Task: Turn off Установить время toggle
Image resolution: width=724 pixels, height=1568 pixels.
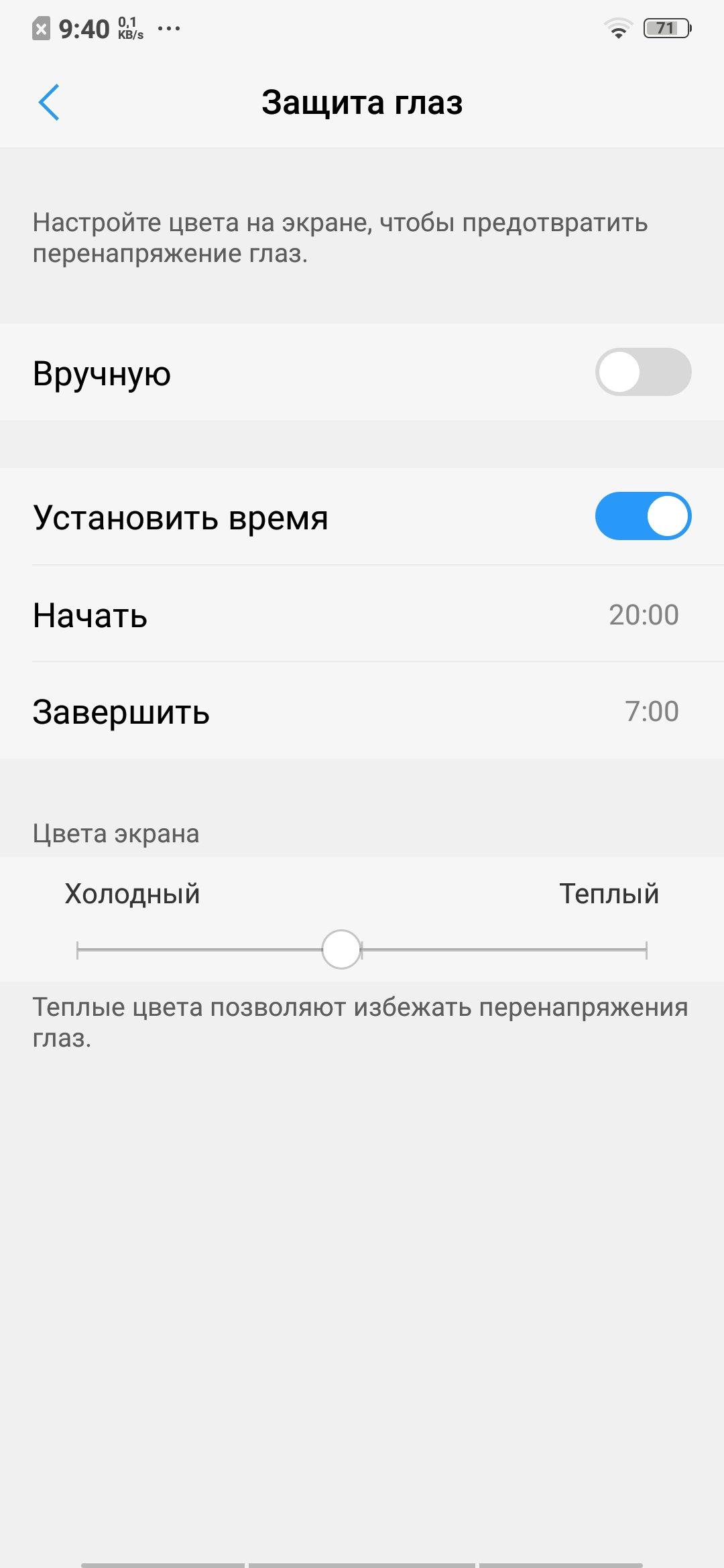Action: [643, 516]
